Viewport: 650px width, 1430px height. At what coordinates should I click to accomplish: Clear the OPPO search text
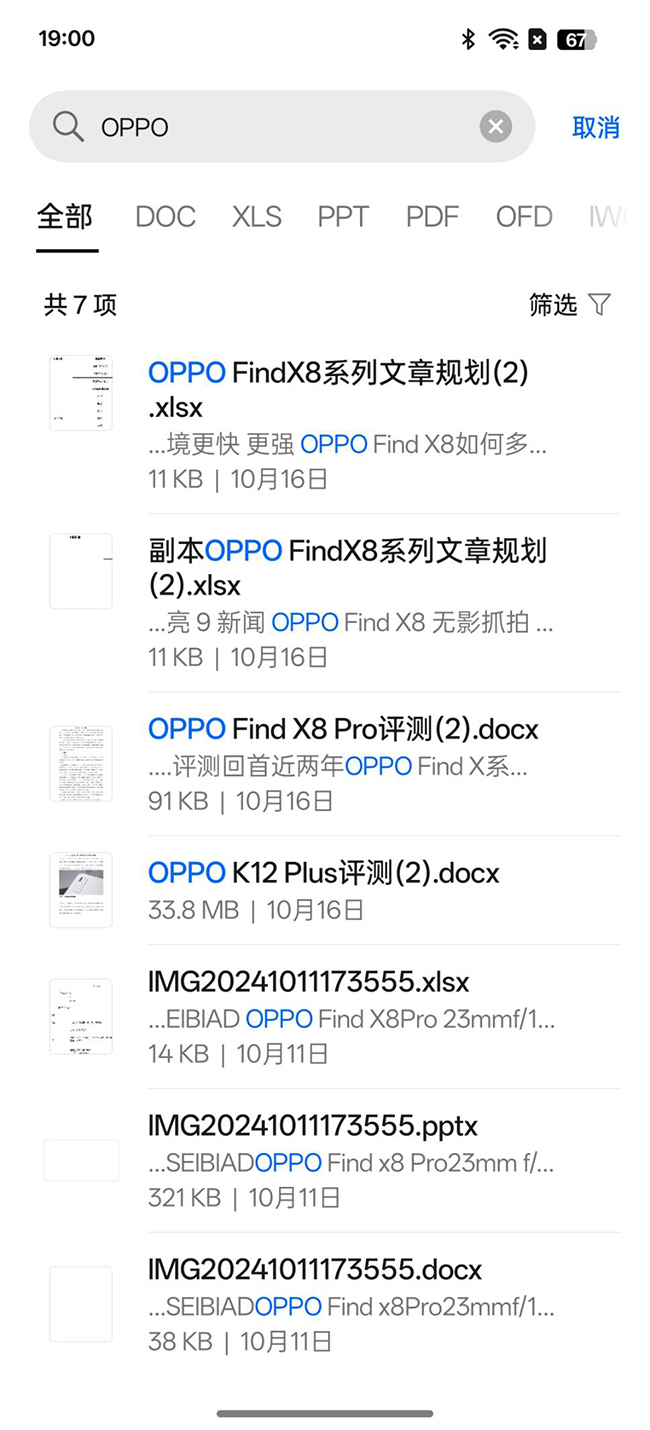[x=495, y=127]
